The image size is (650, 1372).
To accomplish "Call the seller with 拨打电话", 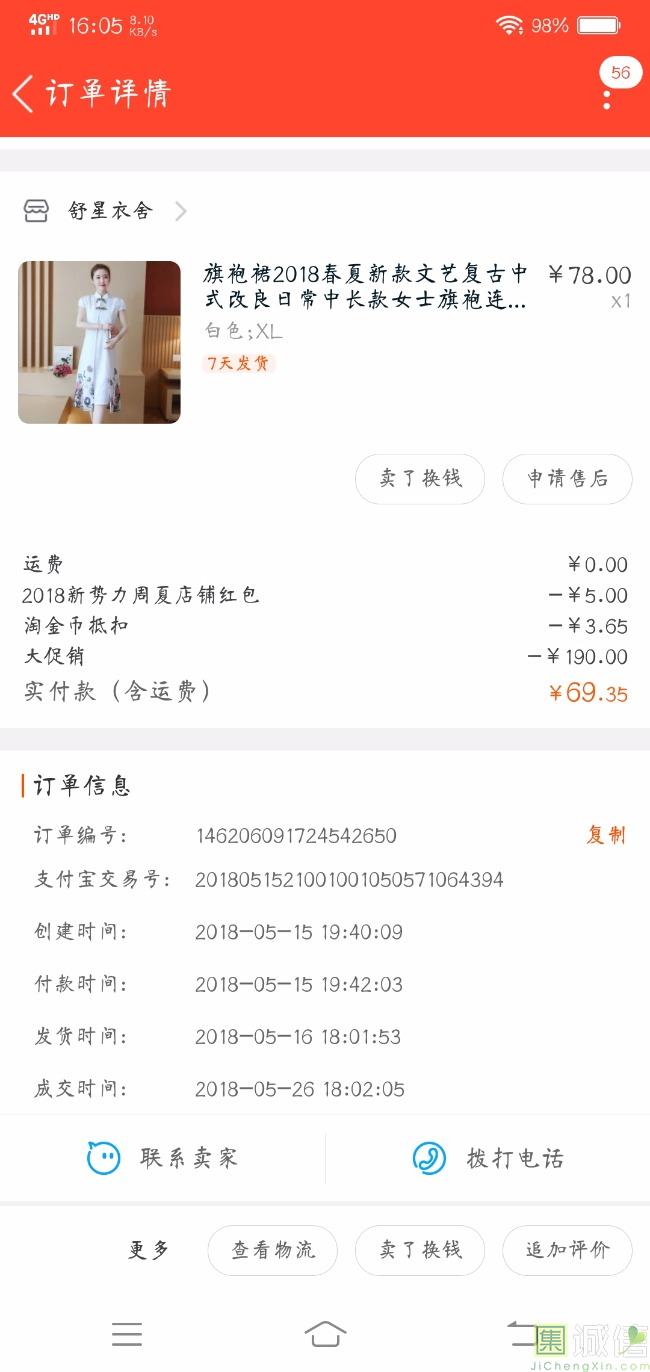I will tap(488, 1158).
